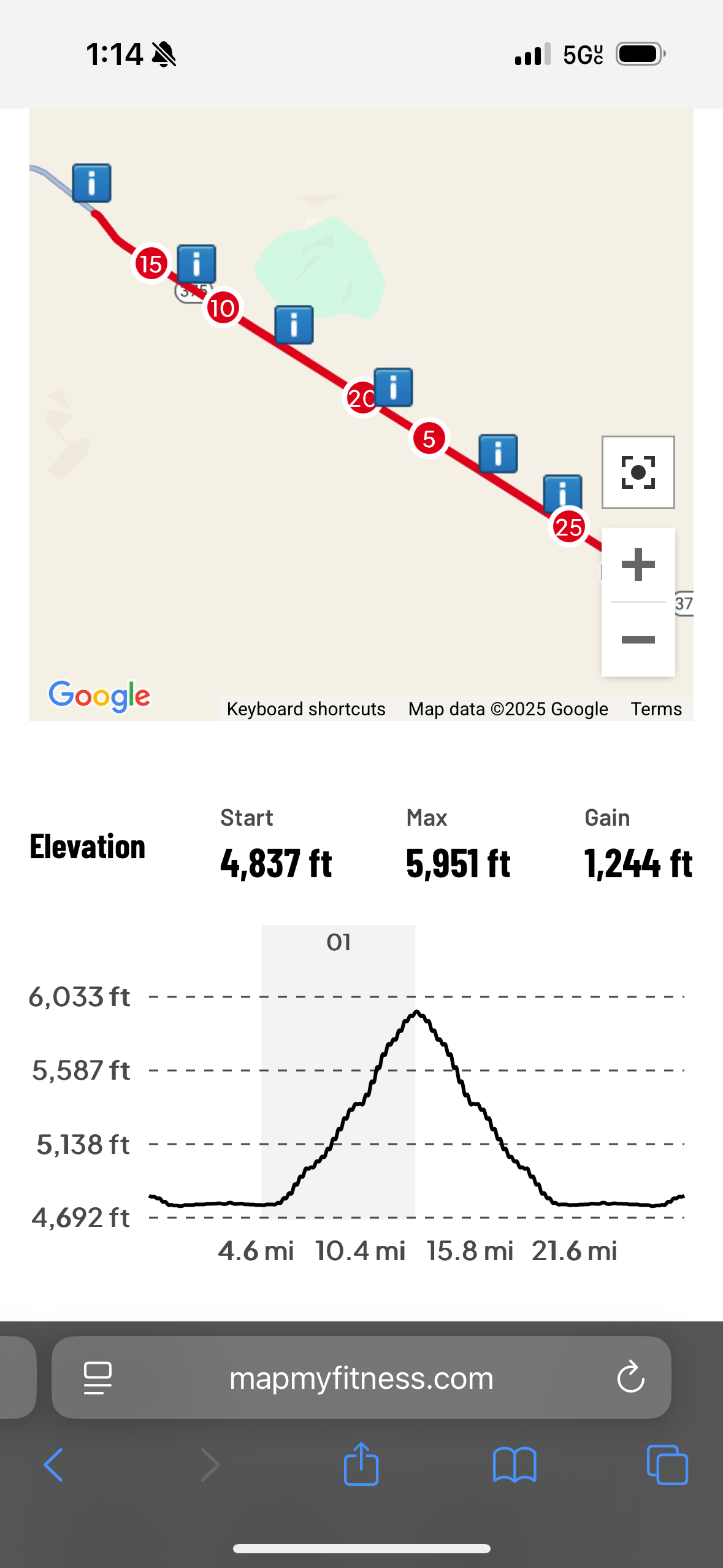Reload the mapmyfitness.com page
Image resolution: width=723 pixels, height=1568 pixels.
pyautogui.click(x=630, y=1378)
